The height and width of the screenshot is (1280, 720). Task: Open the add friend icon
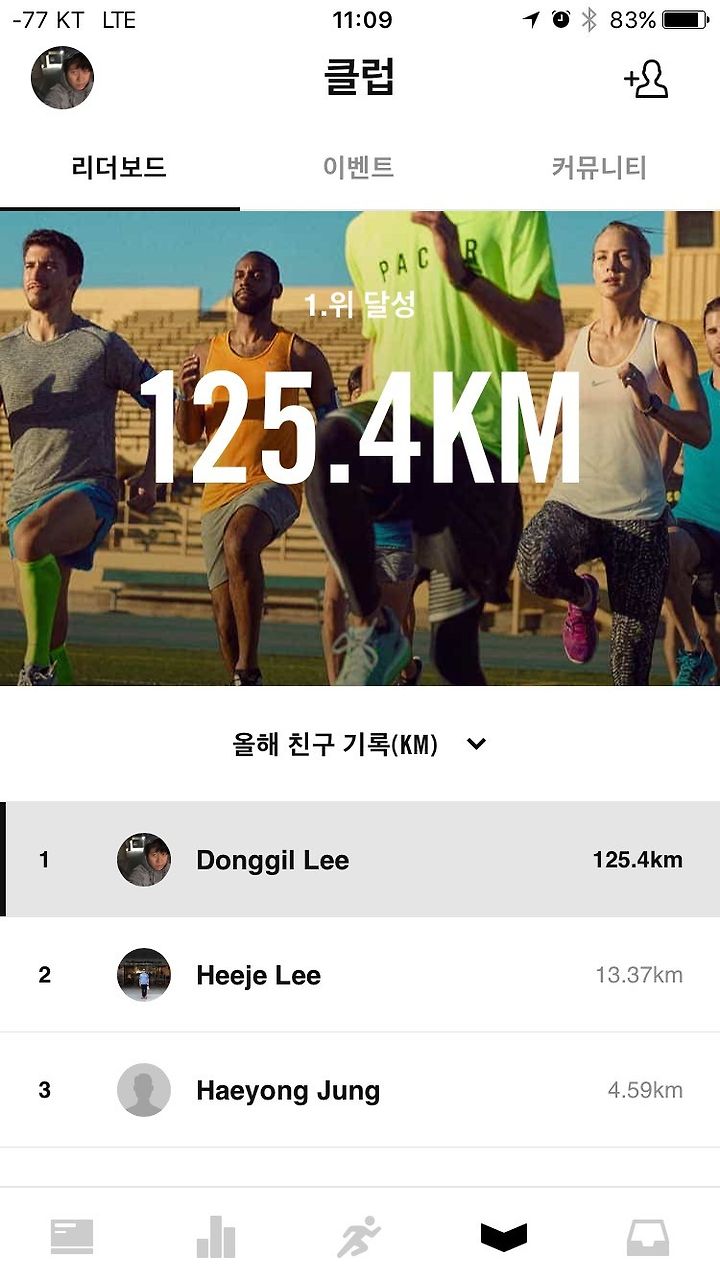[646, 79]
